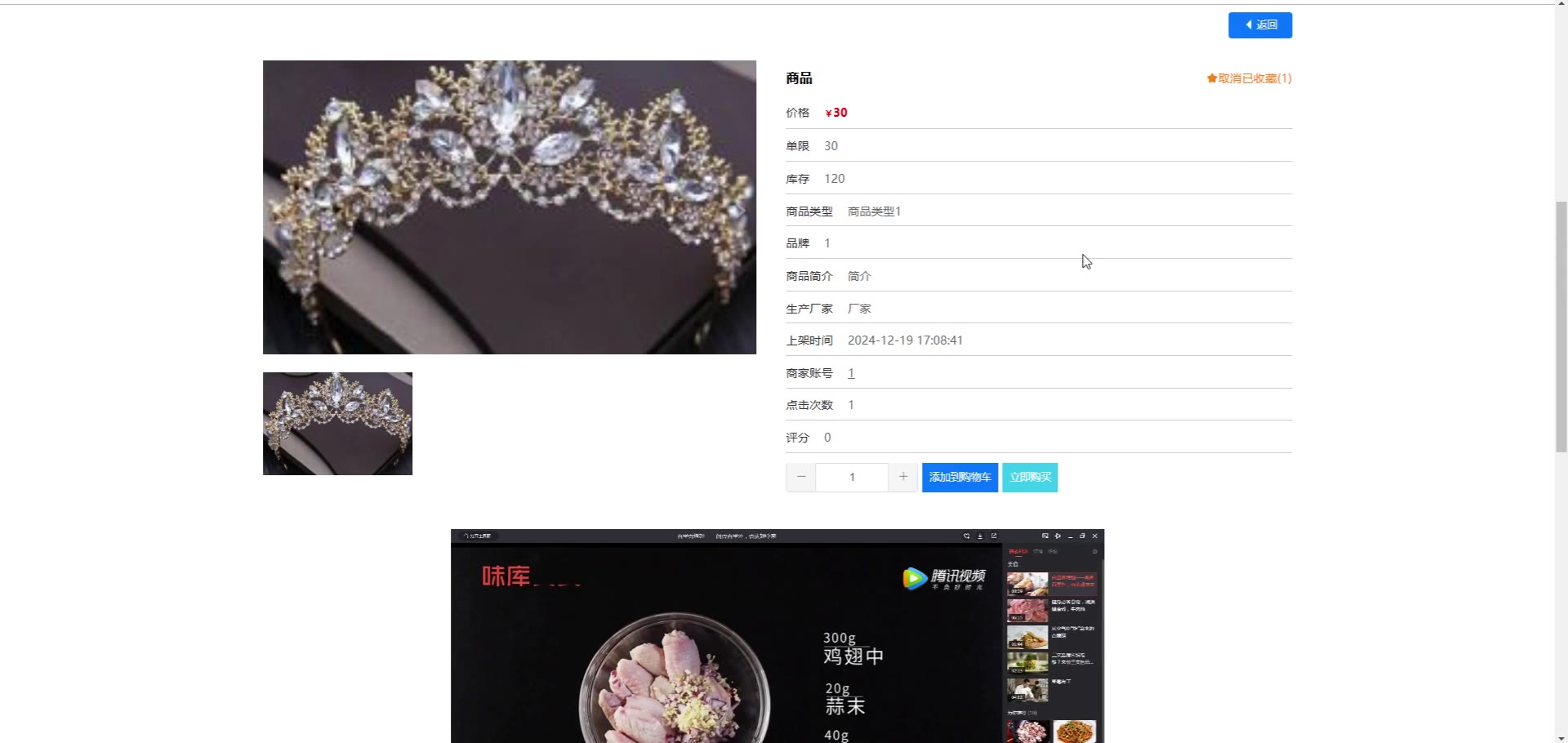Increase quantity with plus button
This screenshot has width=1568, height=743.
coord(903,478)
